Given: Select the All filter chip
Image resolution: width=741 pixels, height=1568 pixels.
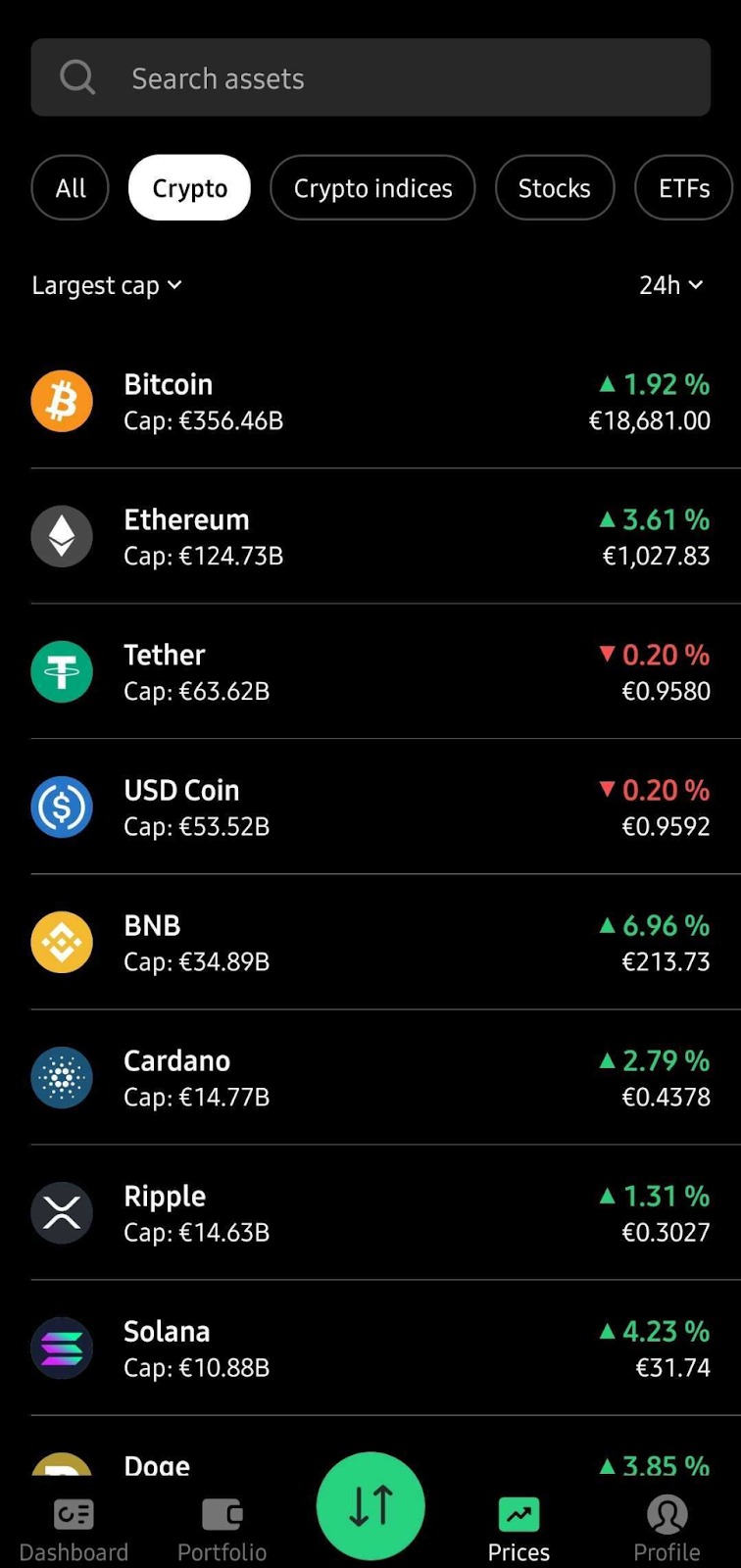Looking at the screenshot, I should pos(70,187).
